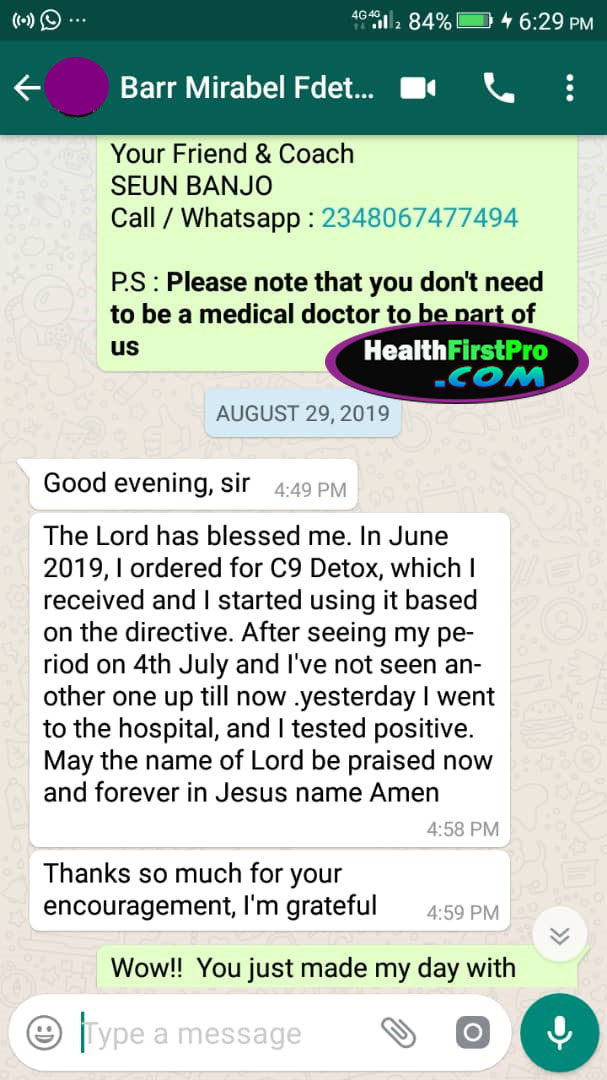This screenshot has width=607, height=1080.
Task: Jump to the latest messages
Action: [x=559, y=935]
